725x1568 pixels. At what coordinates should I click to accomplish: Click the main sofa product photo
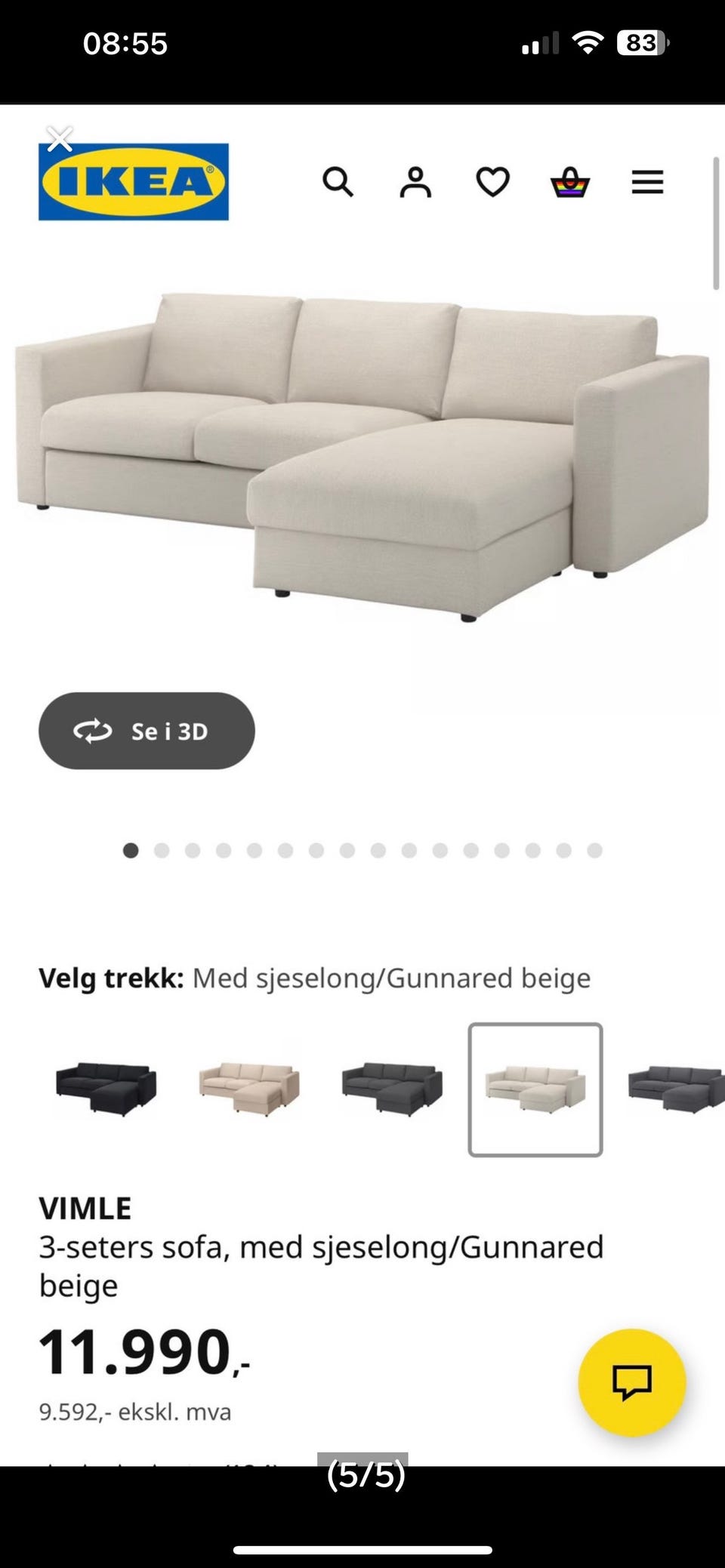click(x=362, y=468)
